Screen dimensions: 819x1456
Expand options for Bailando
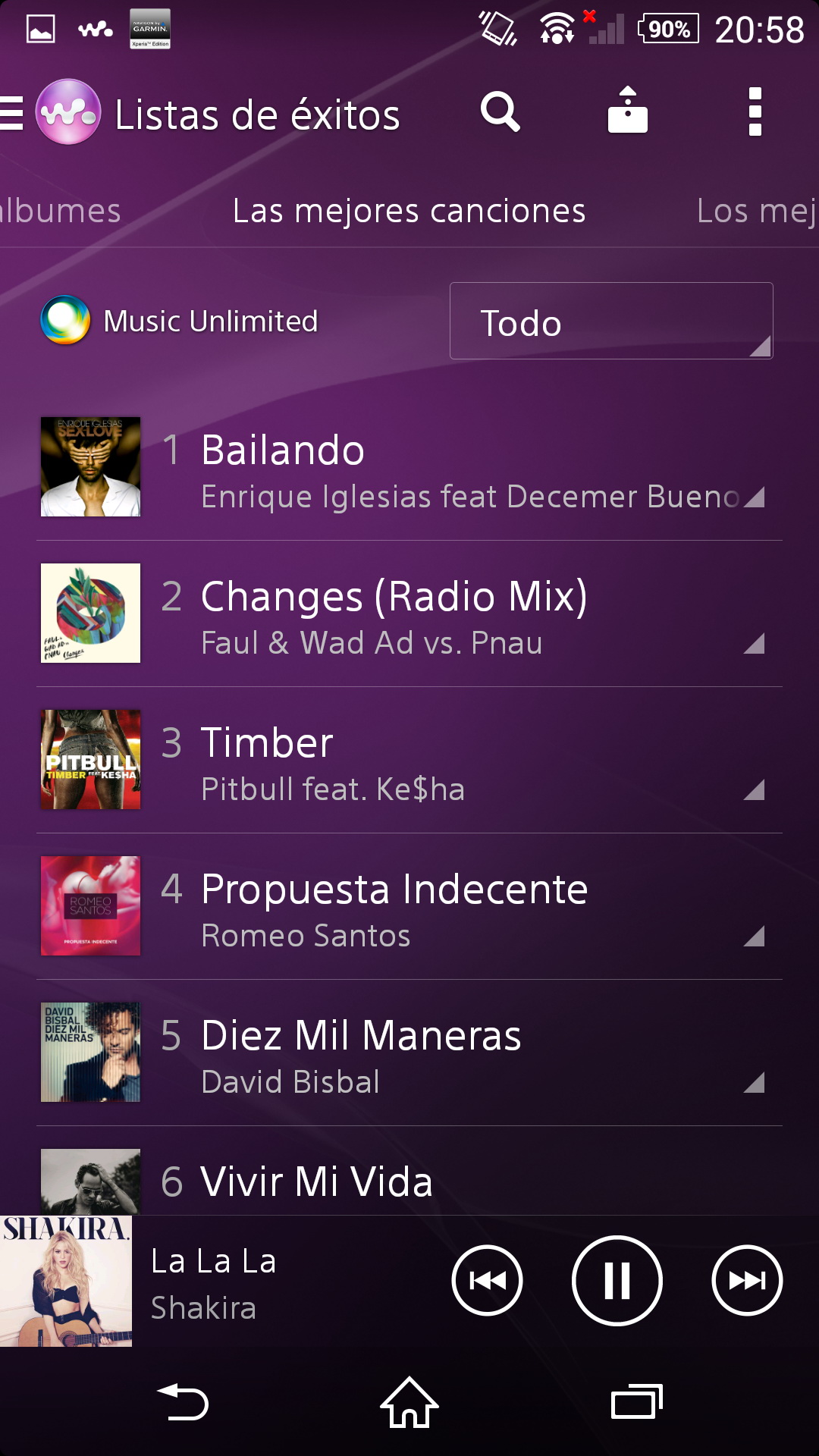coord(754,497)
